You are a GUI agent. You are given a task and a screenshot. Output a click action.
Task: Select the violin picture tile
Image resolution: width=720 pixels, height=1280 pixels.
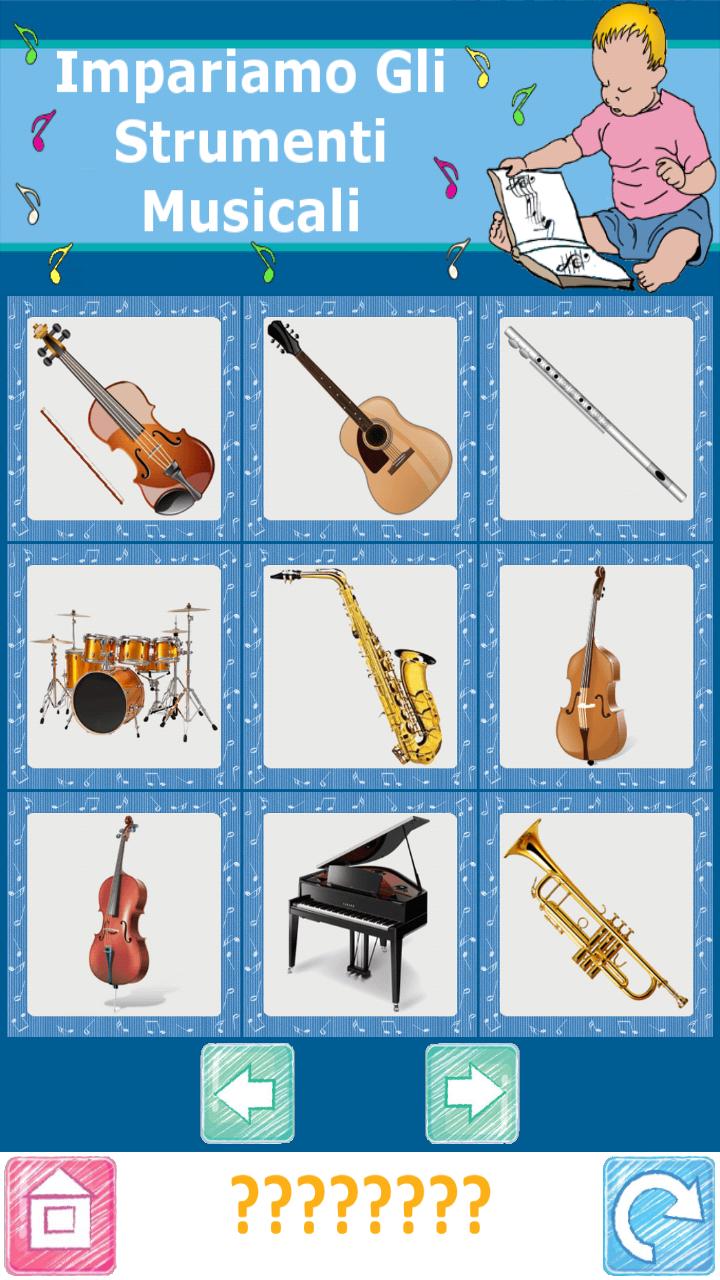124,418
